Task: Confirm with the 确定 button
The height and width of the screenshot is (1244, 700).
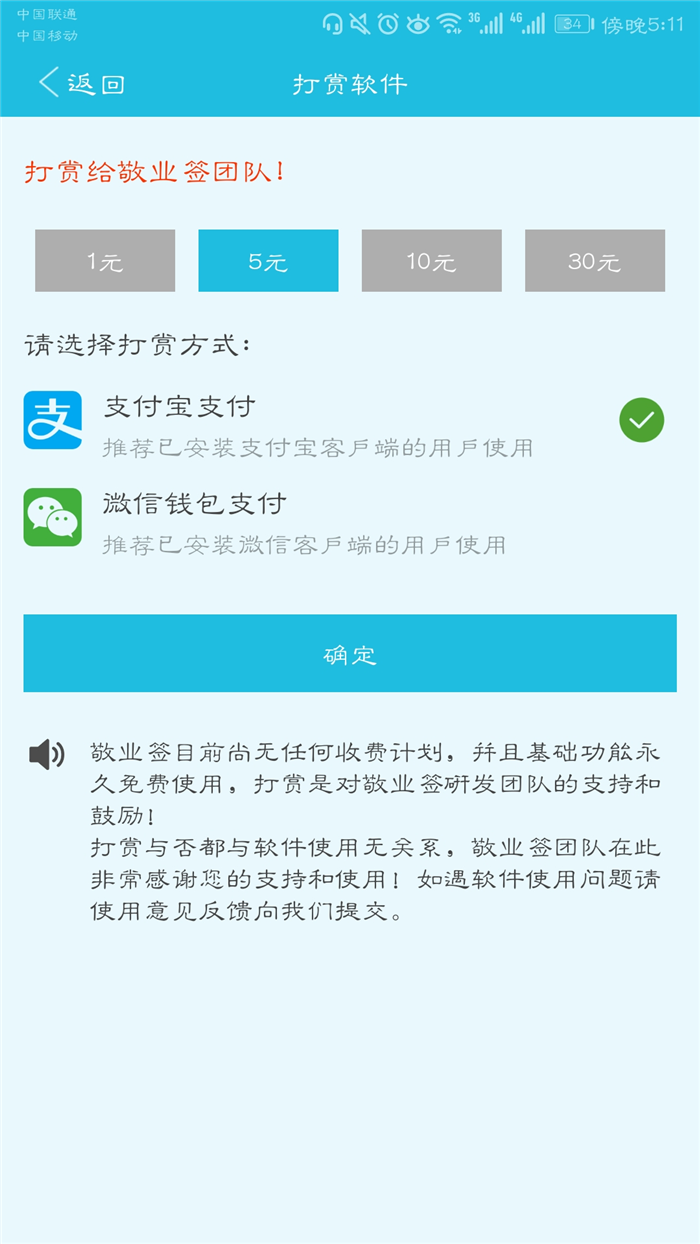Action: pyautogui.click(x=350, y=654)
